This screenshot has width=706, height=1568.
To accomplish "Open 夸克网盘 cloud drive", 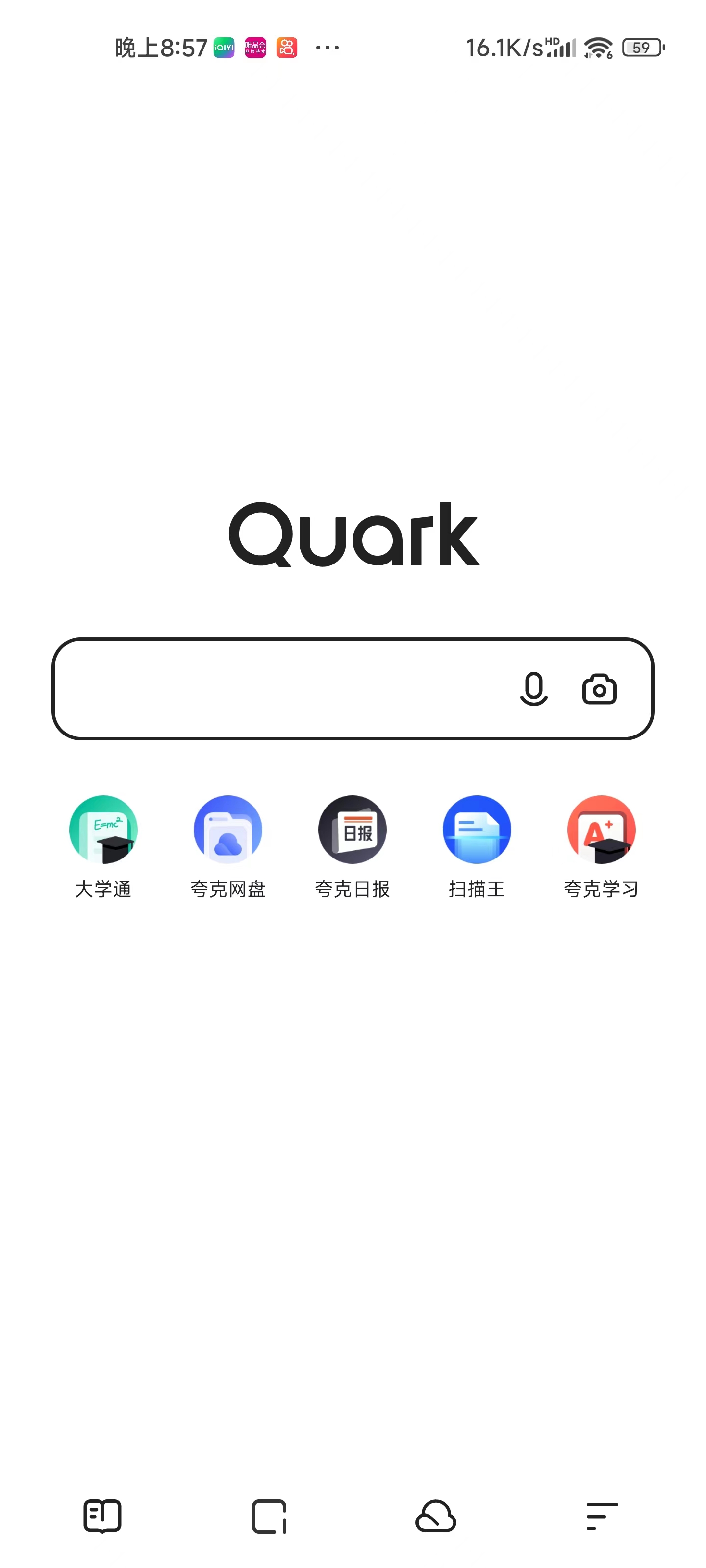I will (228, 829).
